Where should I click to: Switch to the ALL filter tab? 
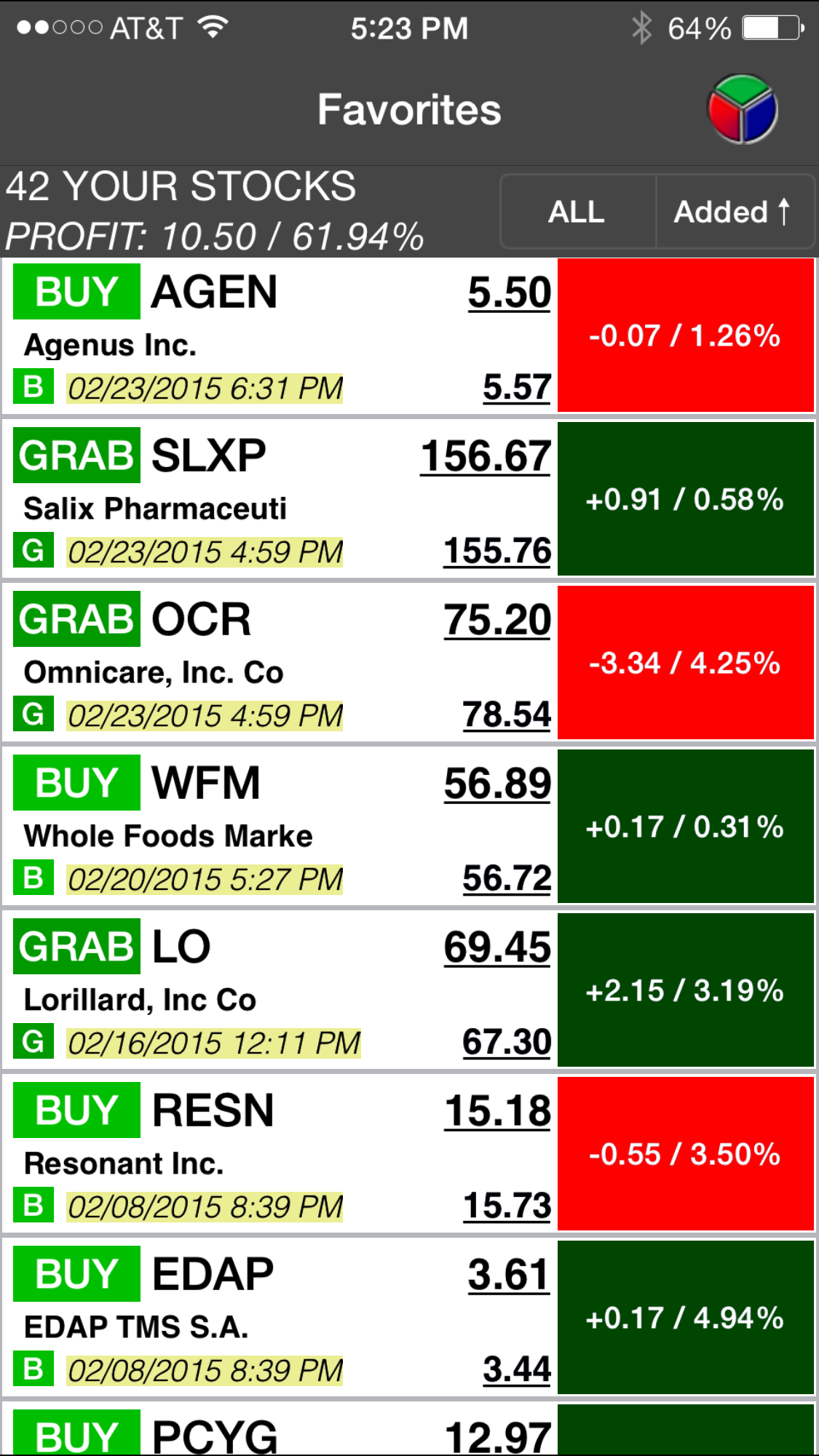point(576,211)
